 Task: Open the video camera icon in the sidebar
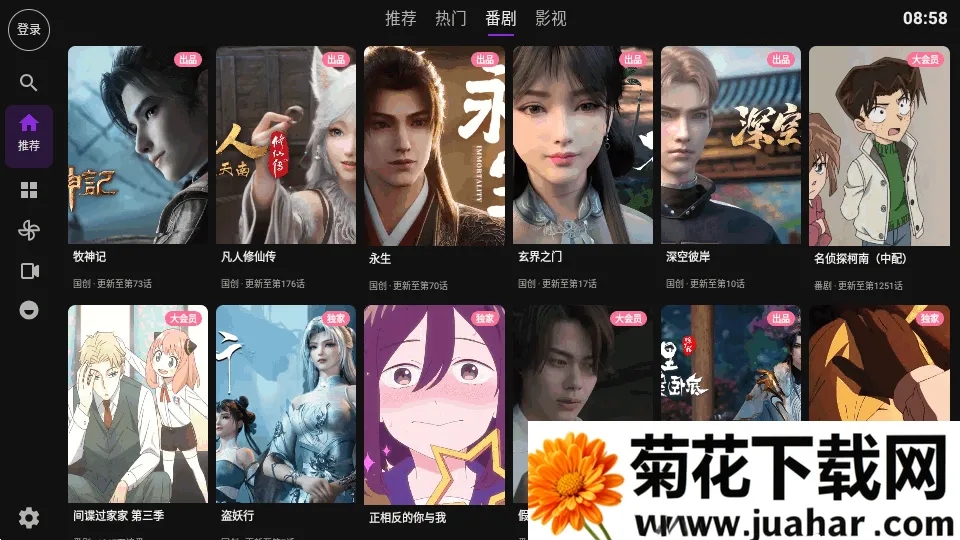[x=29, y=271]
